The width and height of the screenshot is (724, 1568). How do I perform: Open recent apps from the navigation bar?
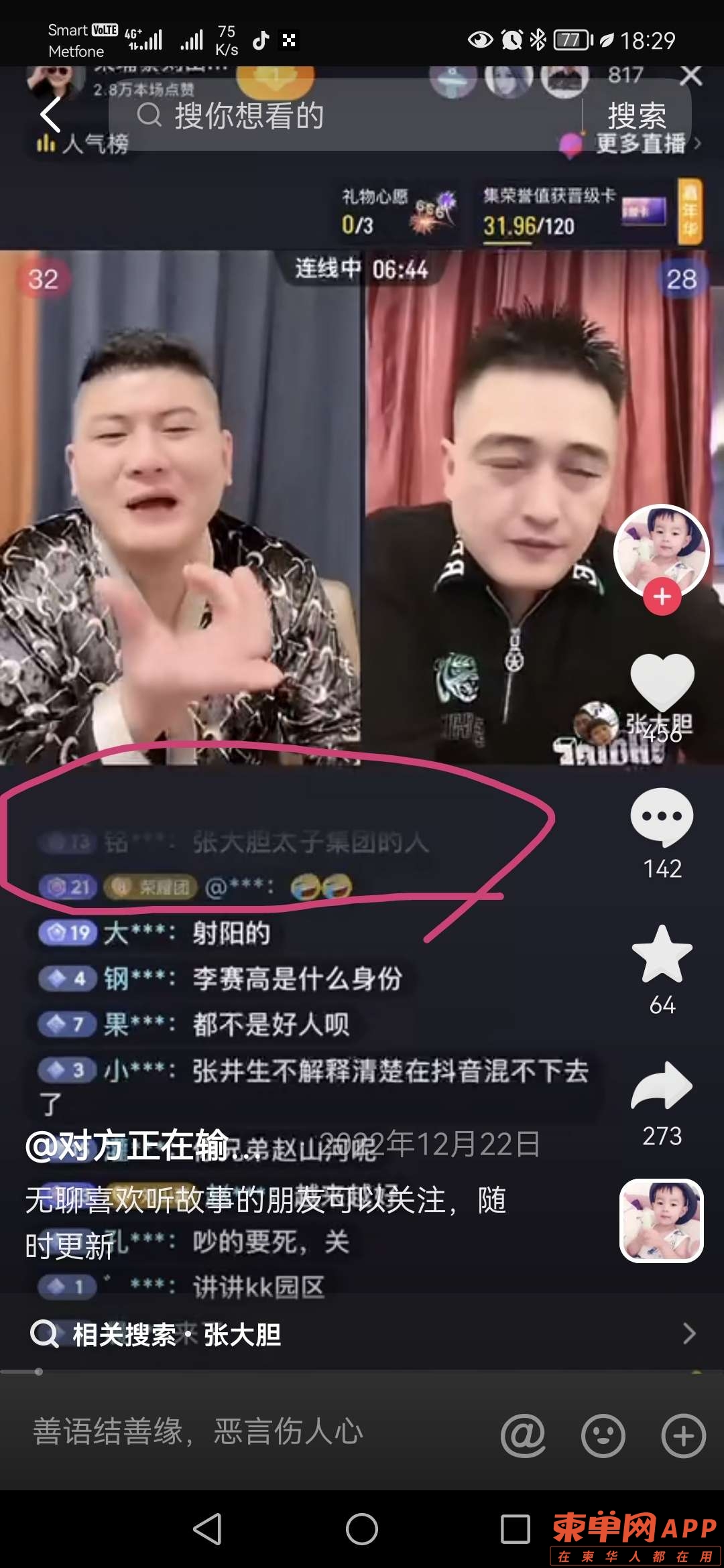(x=515, y=1529)
